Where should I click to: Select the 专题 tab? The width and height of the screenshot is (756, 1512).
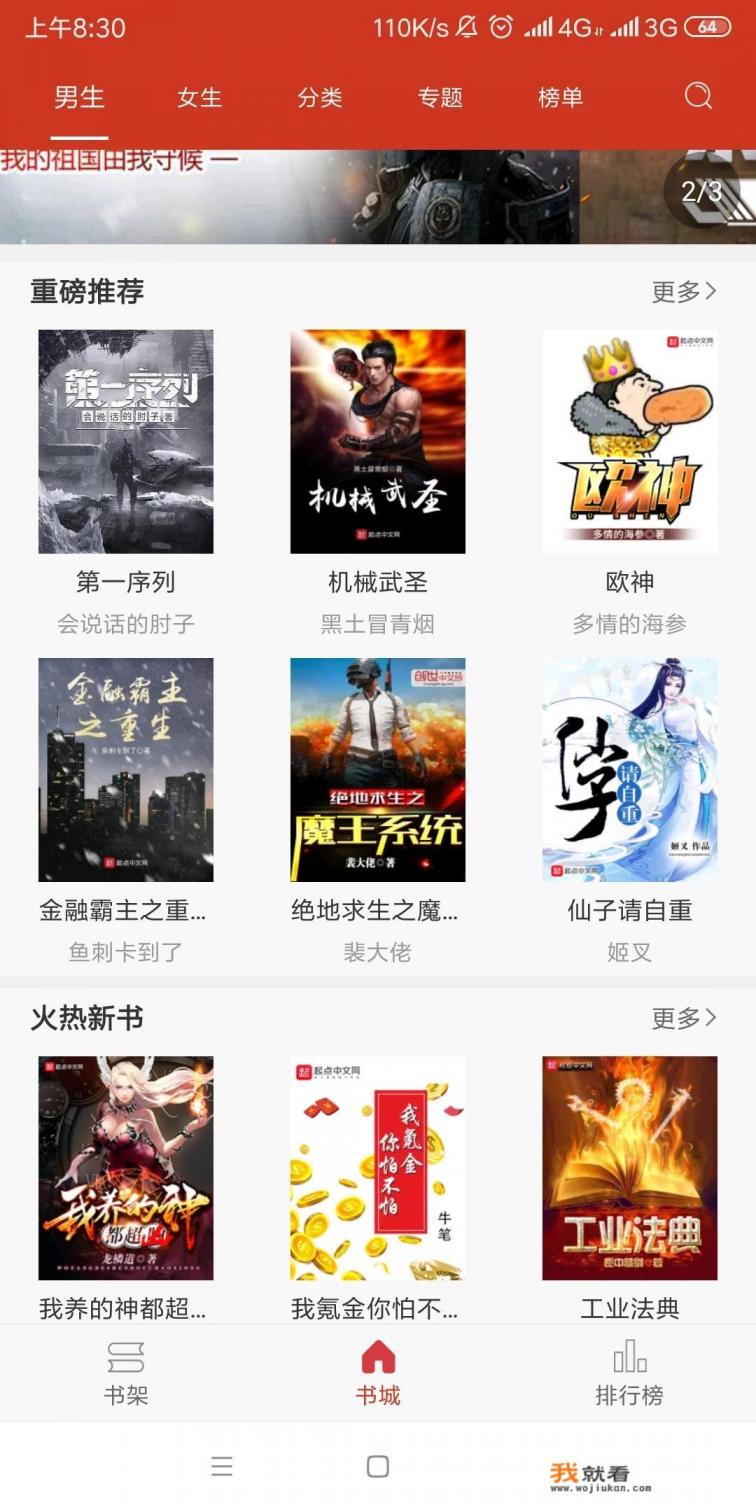coord(439,97)
